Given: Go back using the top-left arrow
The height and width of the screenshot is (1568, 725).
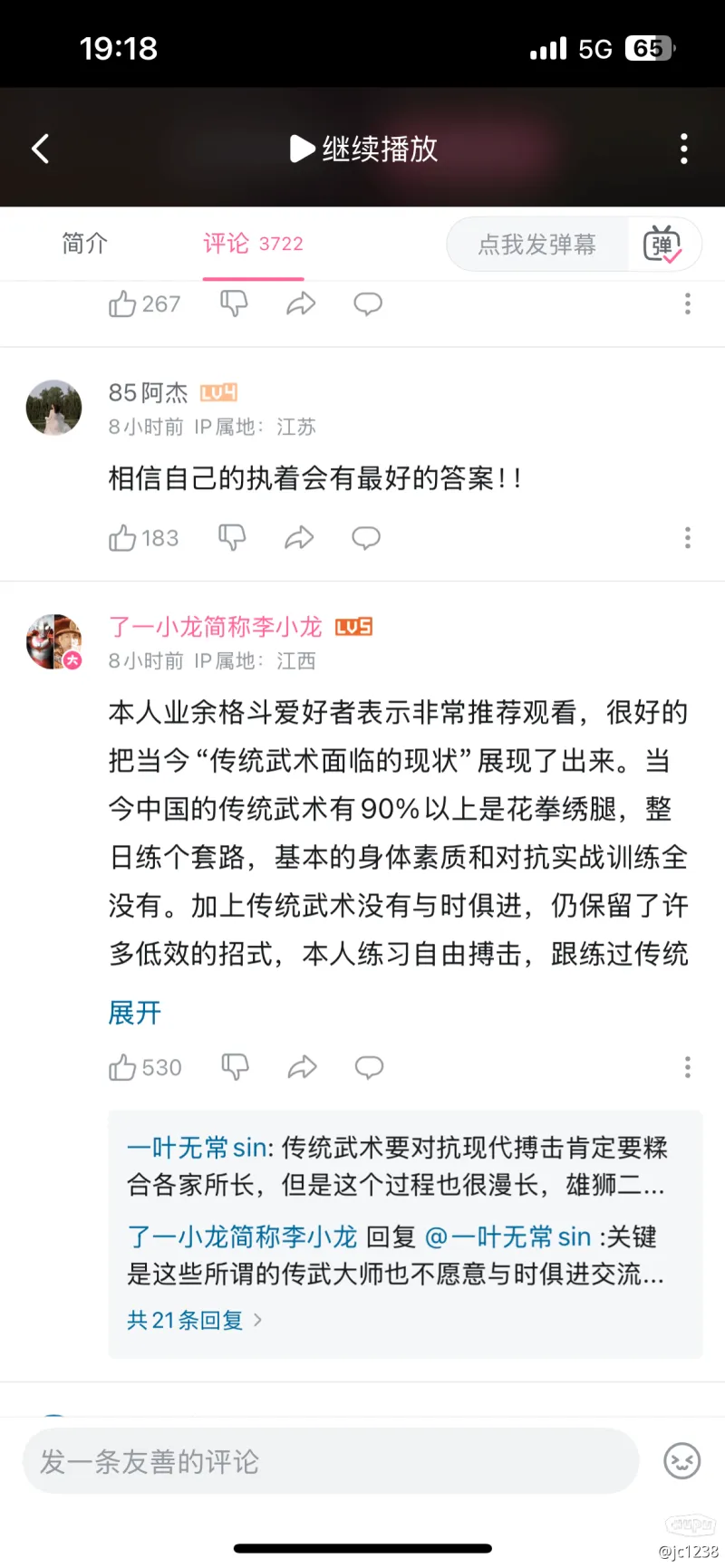Looking at the screenshot, I should coord(41,149).
